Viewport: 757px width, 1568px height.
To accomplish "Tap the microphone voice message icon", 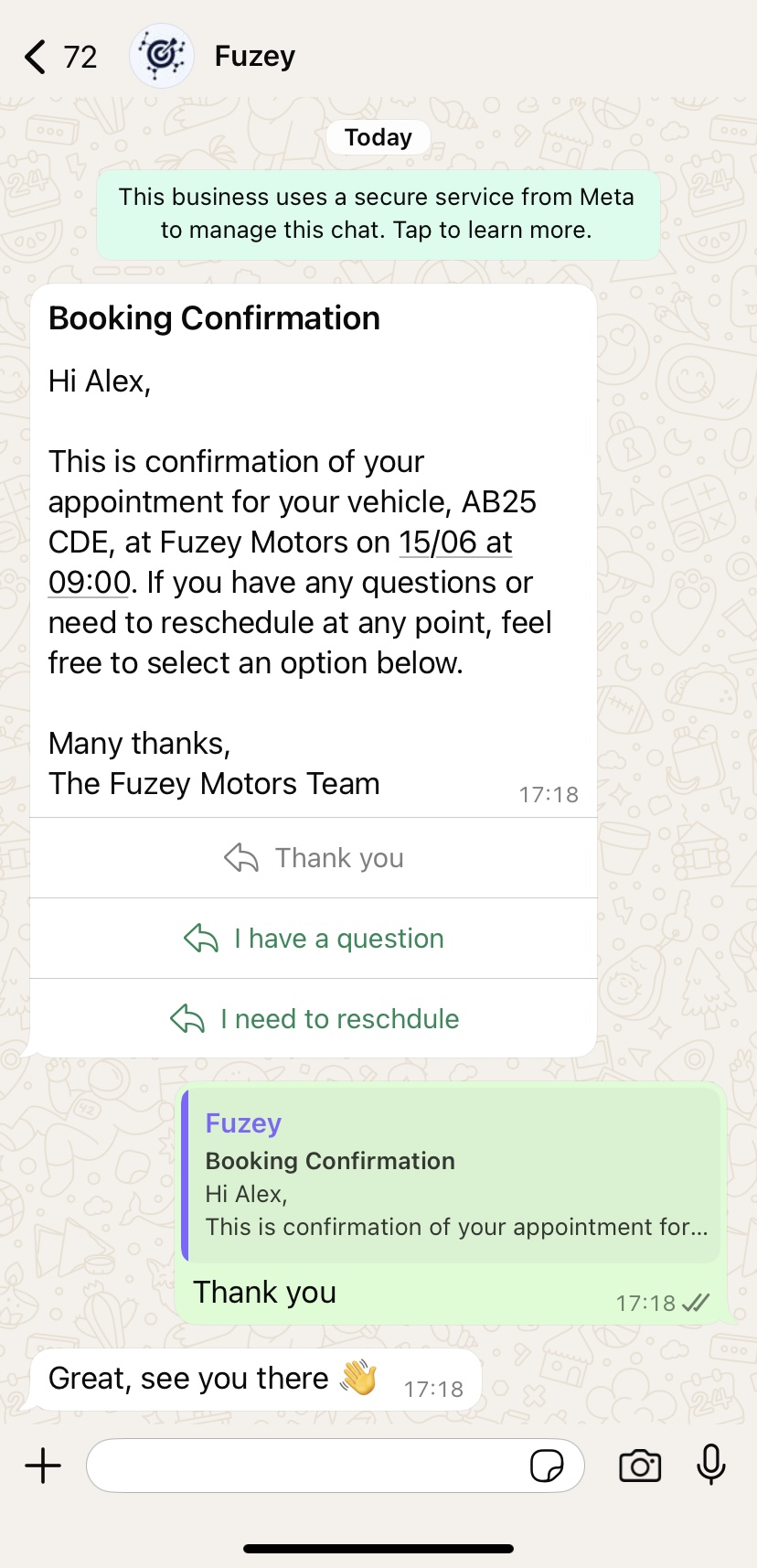I will [x=711, y=1465].
